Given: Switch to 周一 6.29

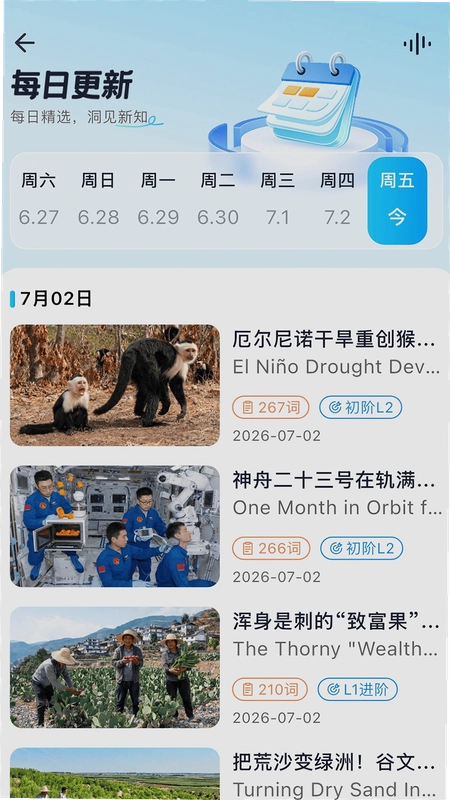Looking at the screenshot, I should [x=158, y=201].
